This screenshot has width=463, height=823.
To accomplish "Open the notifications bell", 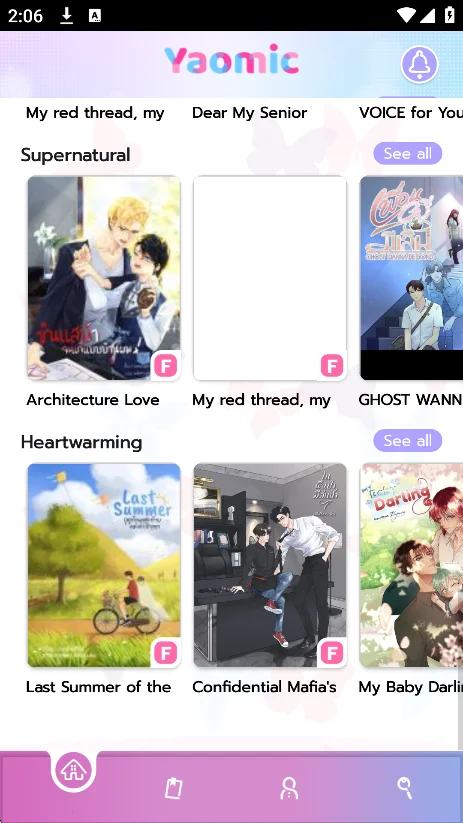I will [x=419, y=64].
